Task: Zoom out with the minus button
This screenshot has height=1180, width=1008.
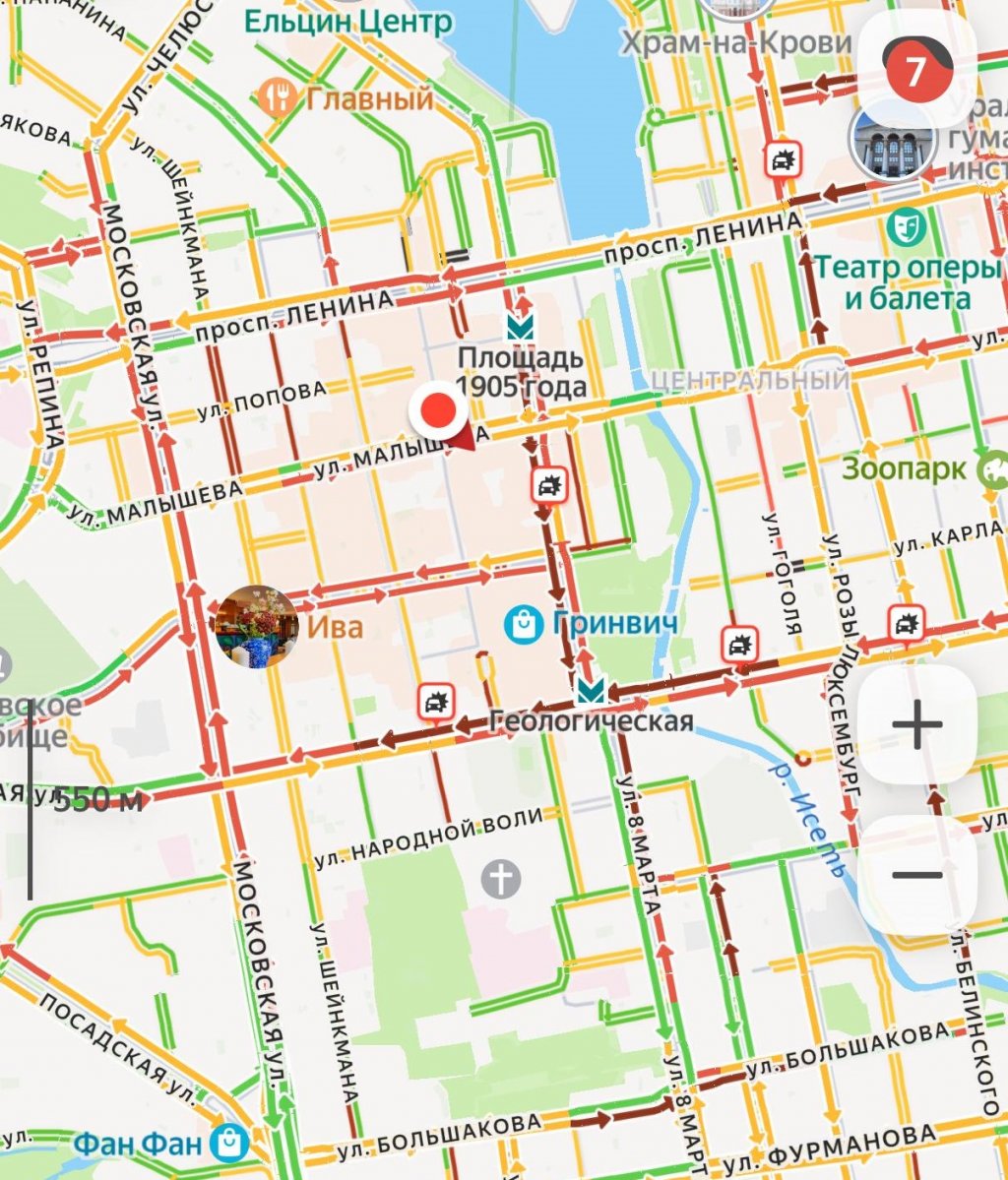Action: pyautogui.click(x=916, y=875)
